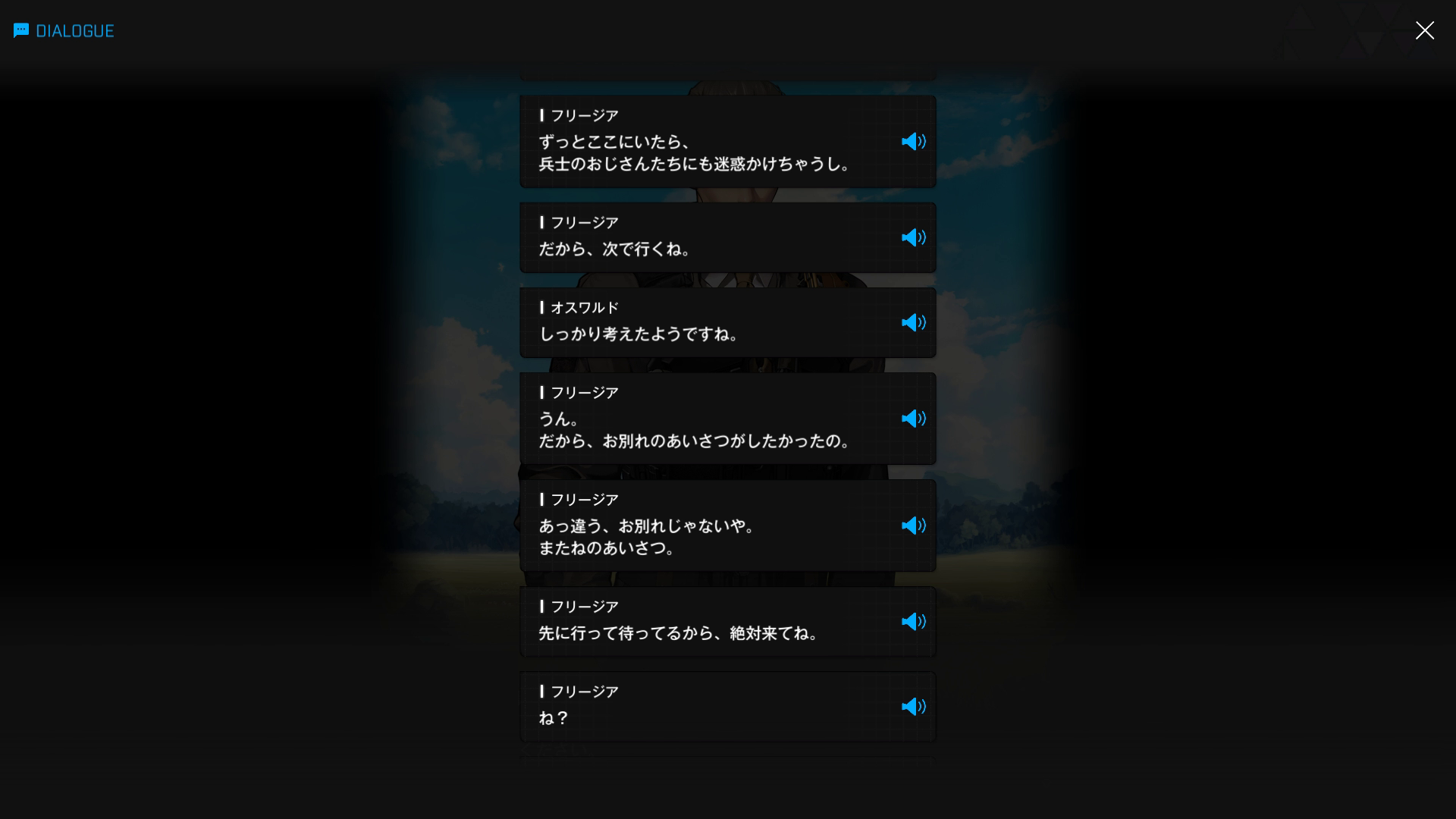Hear the またねのあいさつ line again

pos(913,526)
